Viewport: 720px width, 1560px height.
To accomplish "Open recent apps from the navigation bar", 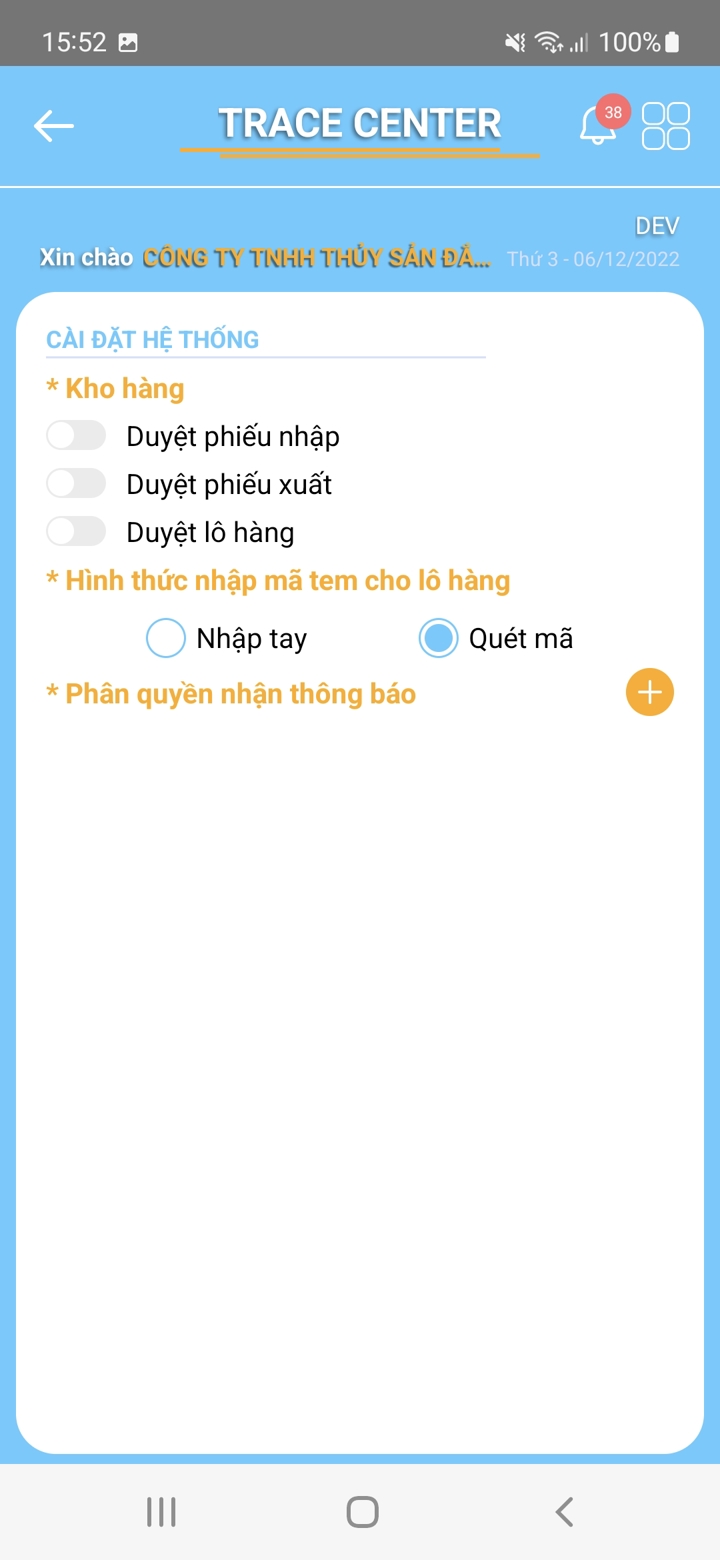I will pyautogui.click(x=161, y=1512).
